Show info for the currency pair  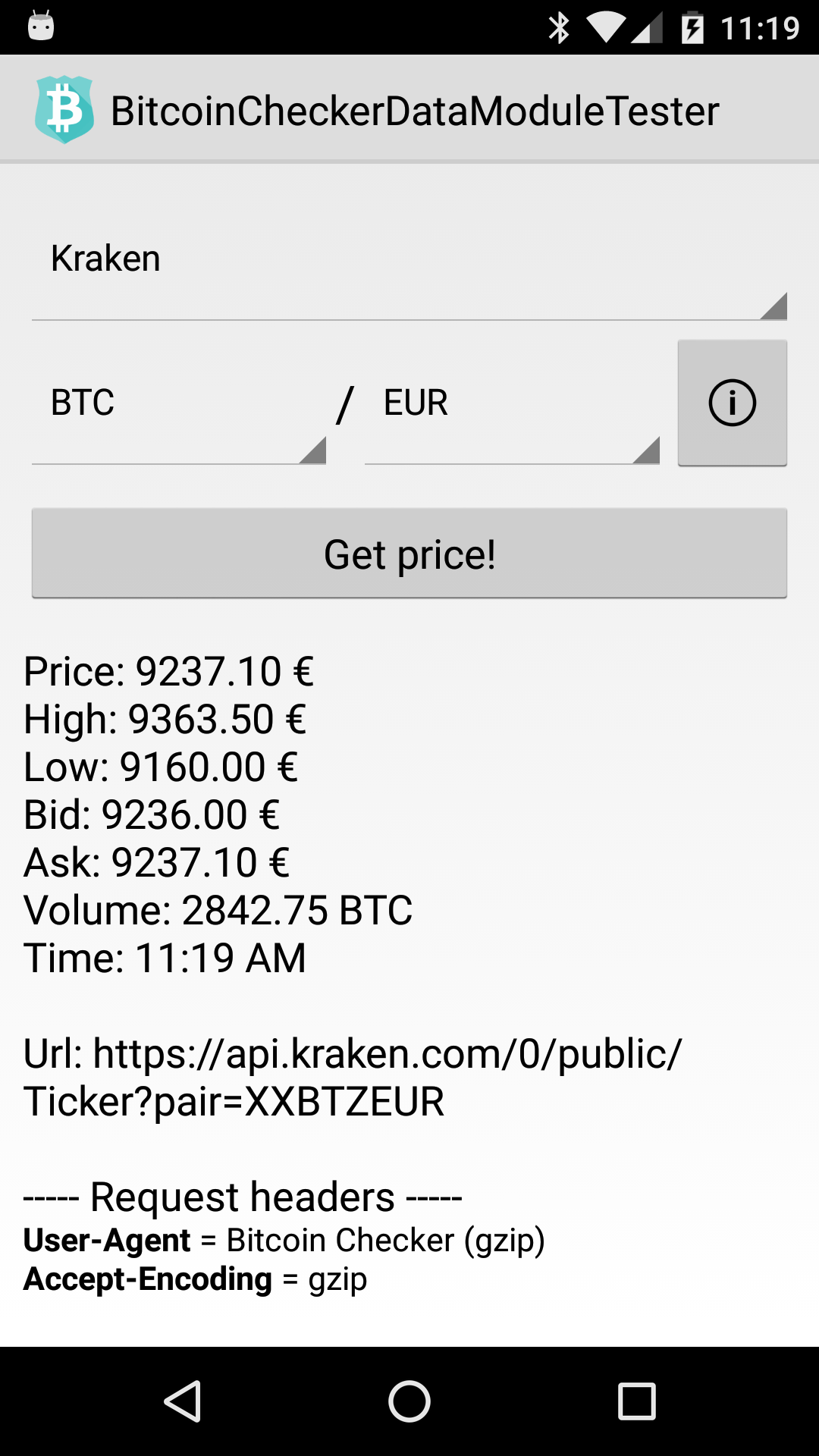click(732, 403)
